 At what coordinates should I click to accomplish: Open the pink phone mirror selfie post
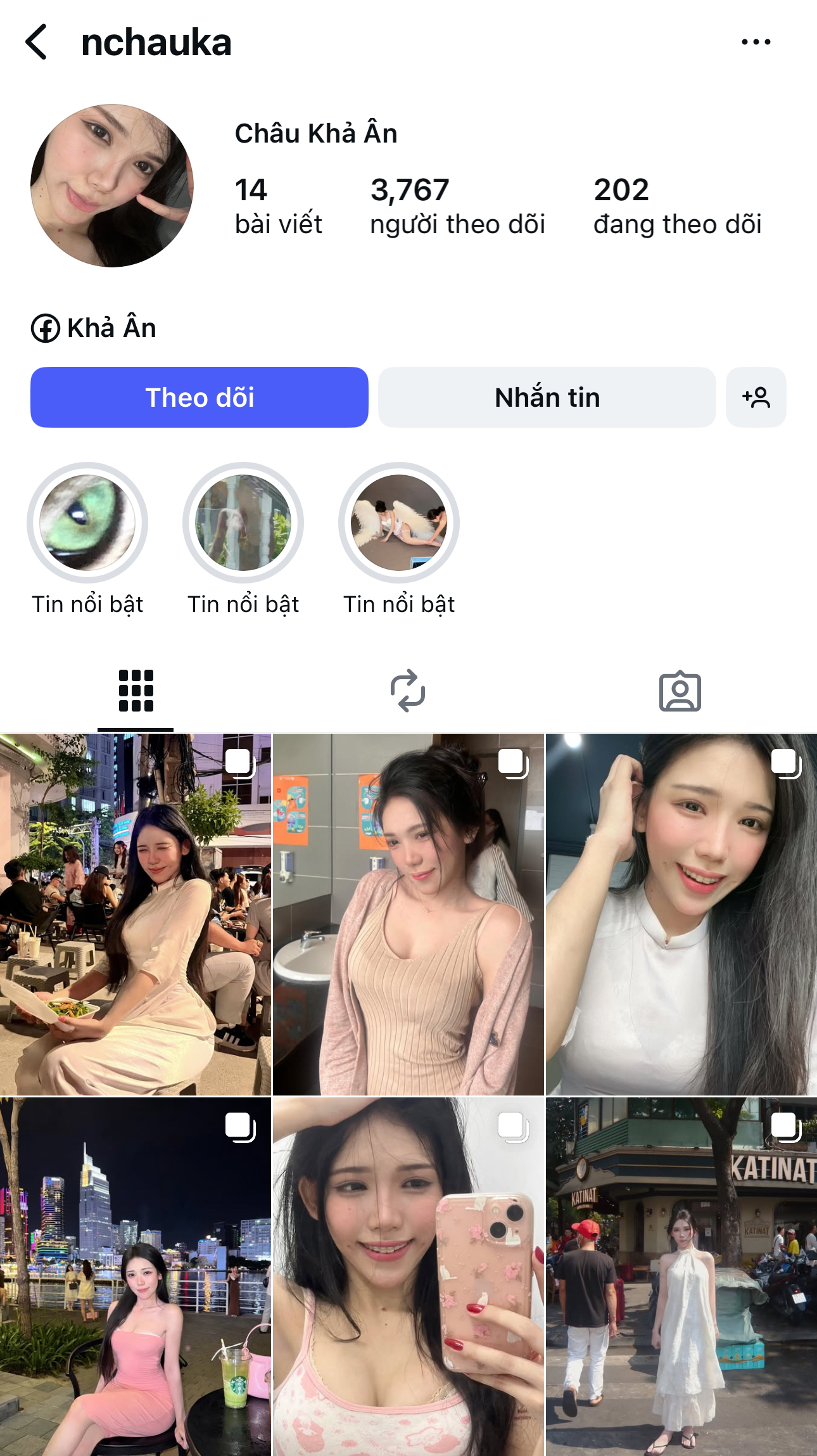pyautogui.click(x=408, y=1277)
